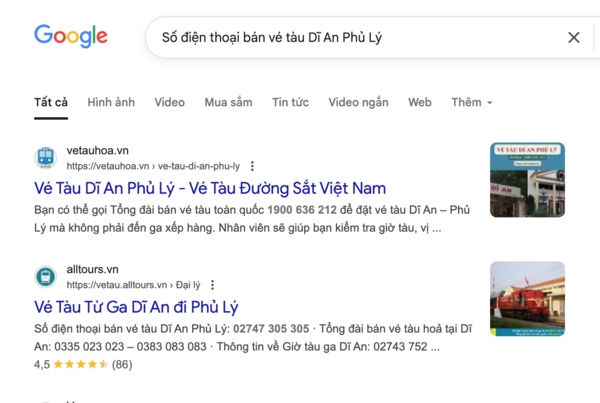Switch to the Video ngắn tab
Screen dimensions: 600x403
click(x=358, y=102)
